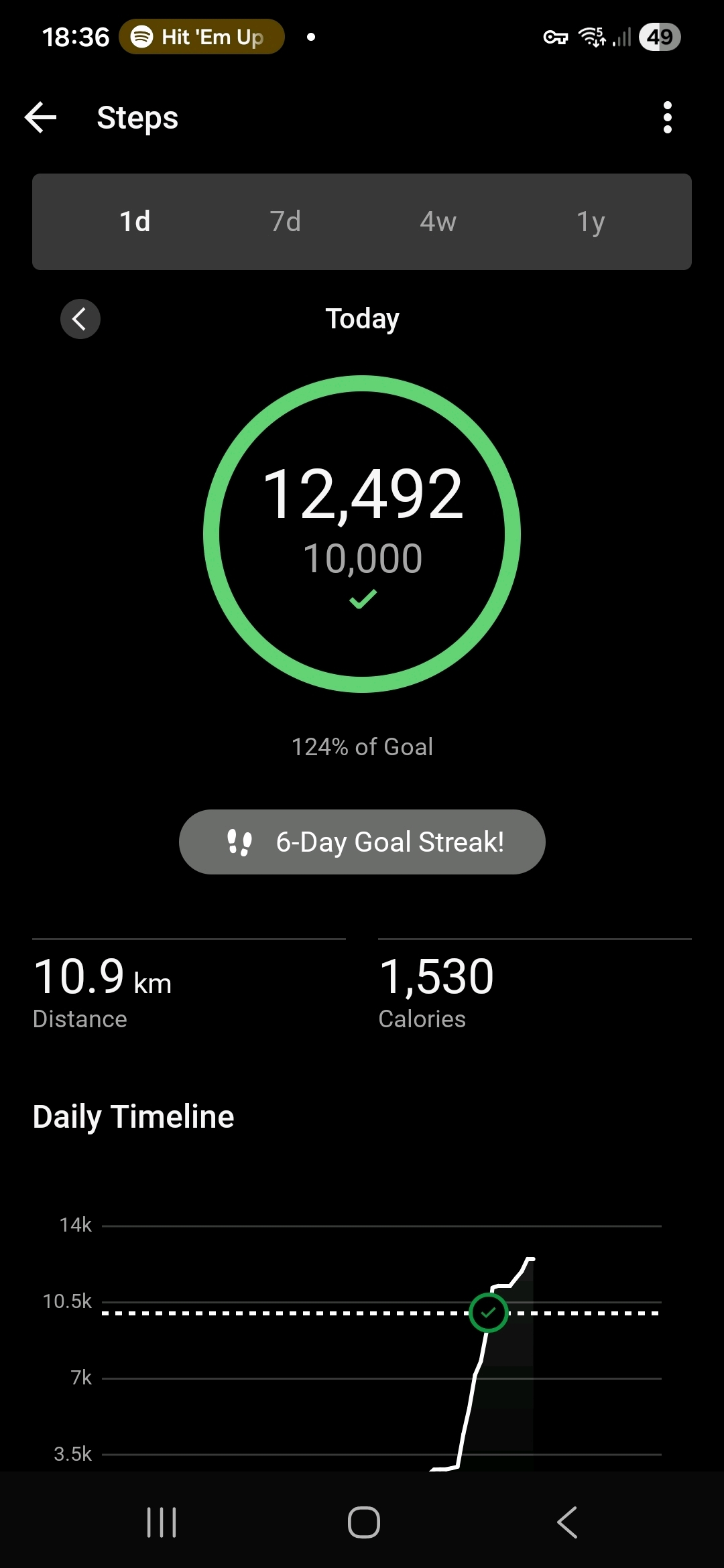Show the 1y steps history
This screenshot has width=724, height=1568.
[591, 222]
